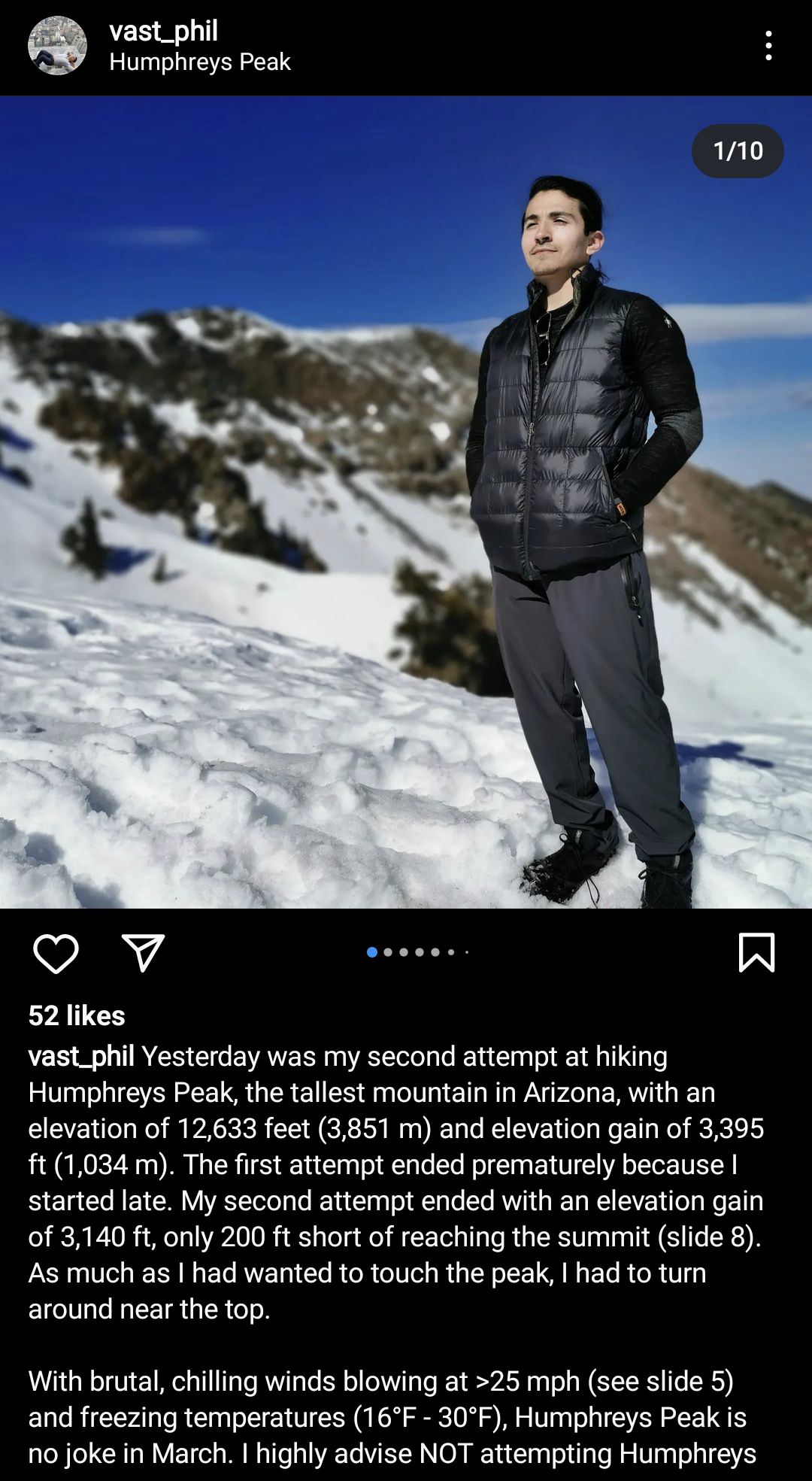Open the vast_phil username in the header

pos(163,31)
